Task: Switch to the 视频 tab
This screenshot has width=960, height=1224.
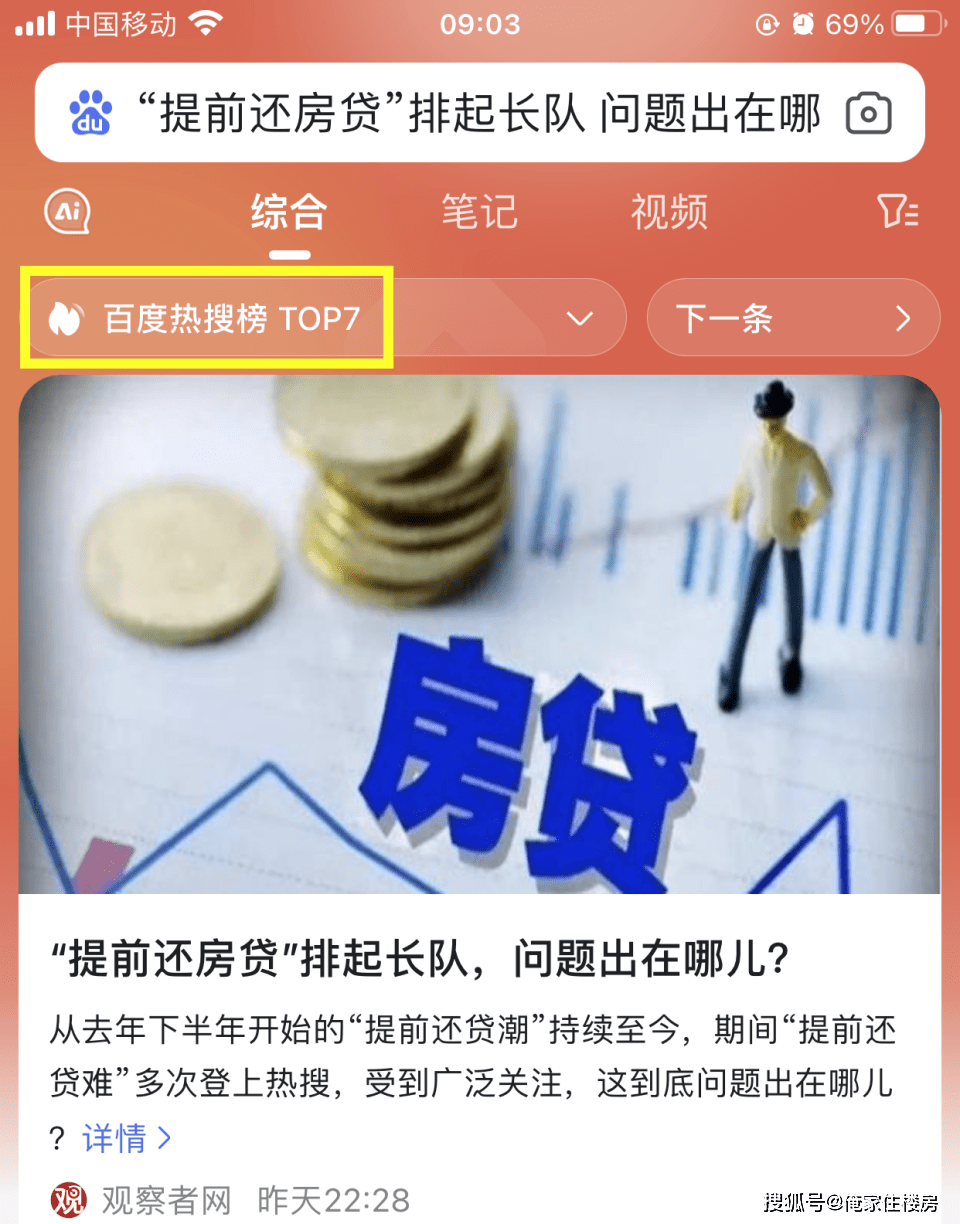Action: click(x=669, y=212)
